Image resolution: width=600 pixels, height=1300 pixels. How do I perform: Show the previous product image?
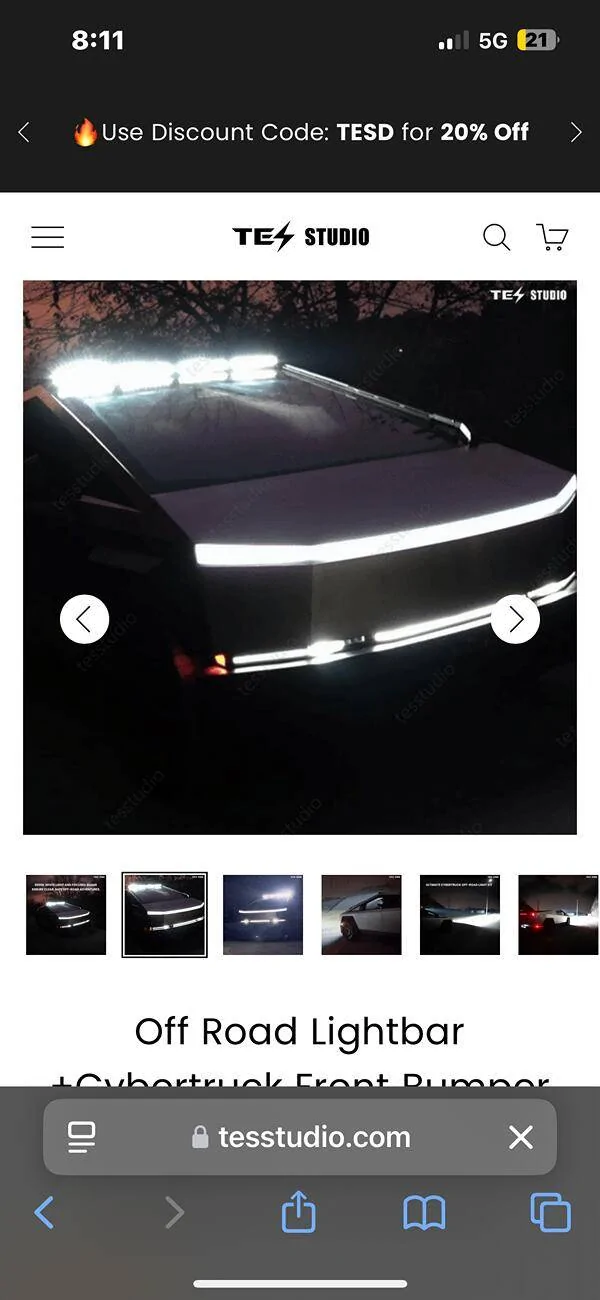point(84,620)
